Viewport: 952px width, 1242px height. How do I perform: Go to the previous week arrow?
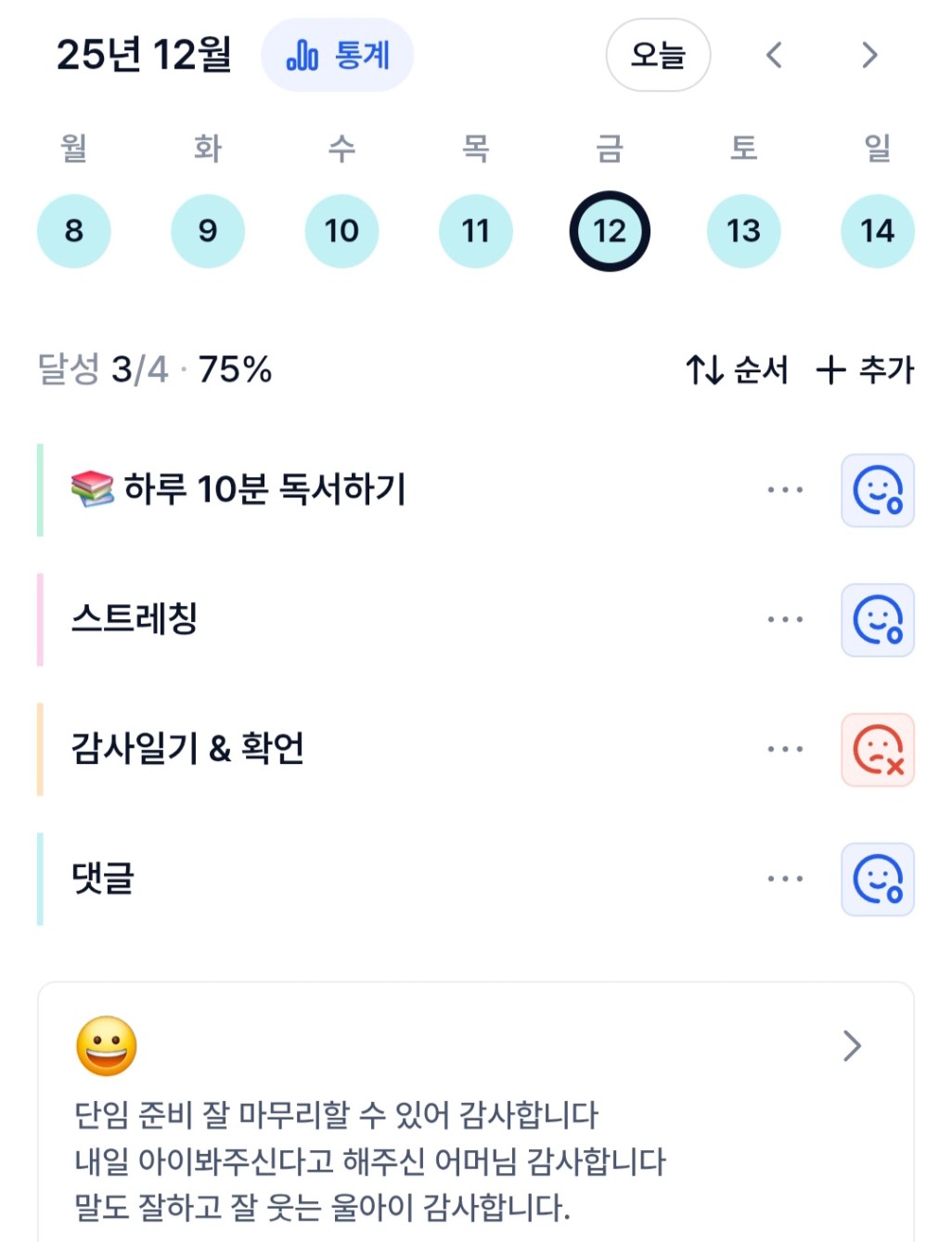pyautogui.click(x=774, y=56)
